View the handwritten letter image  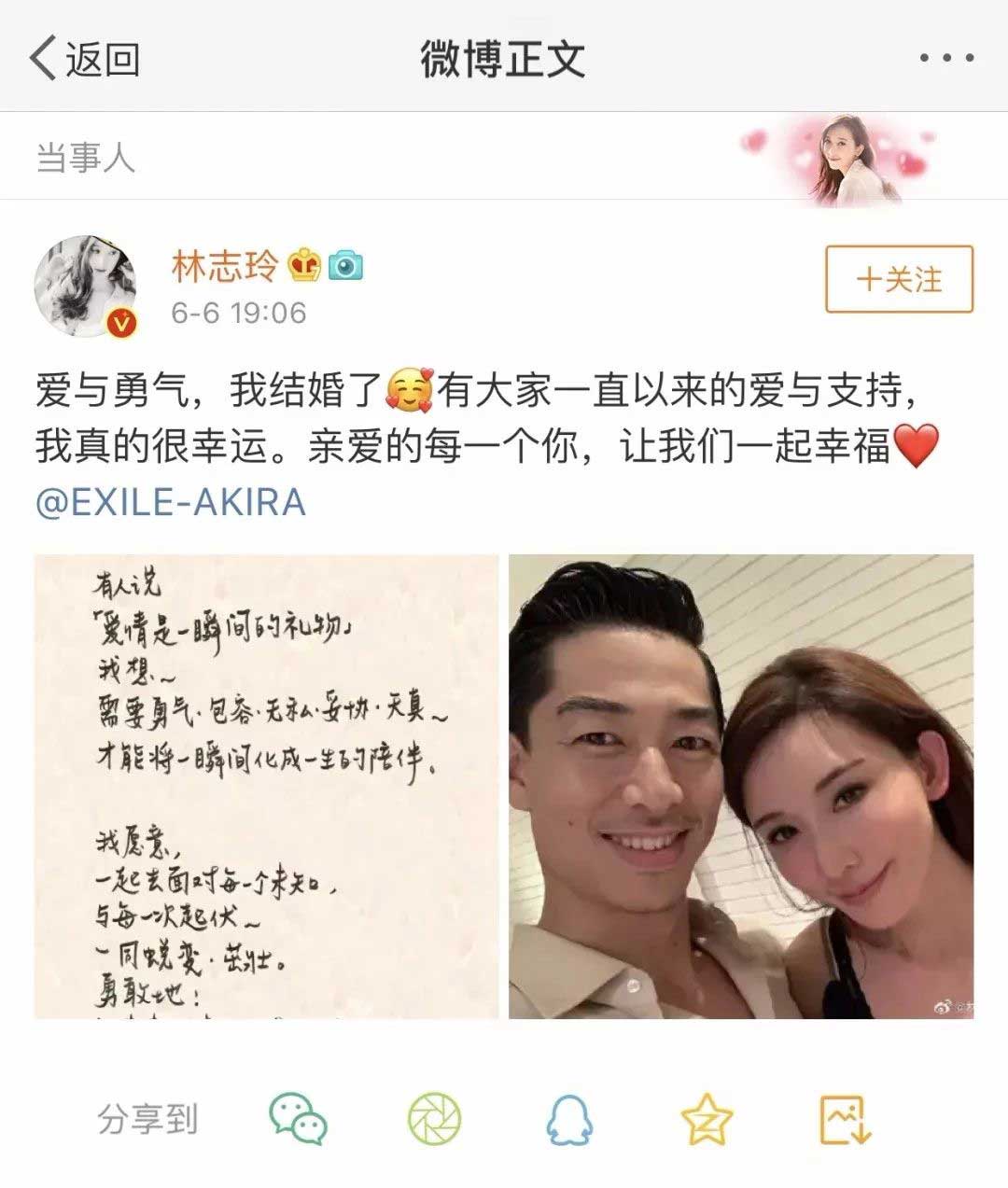[267, 786]
